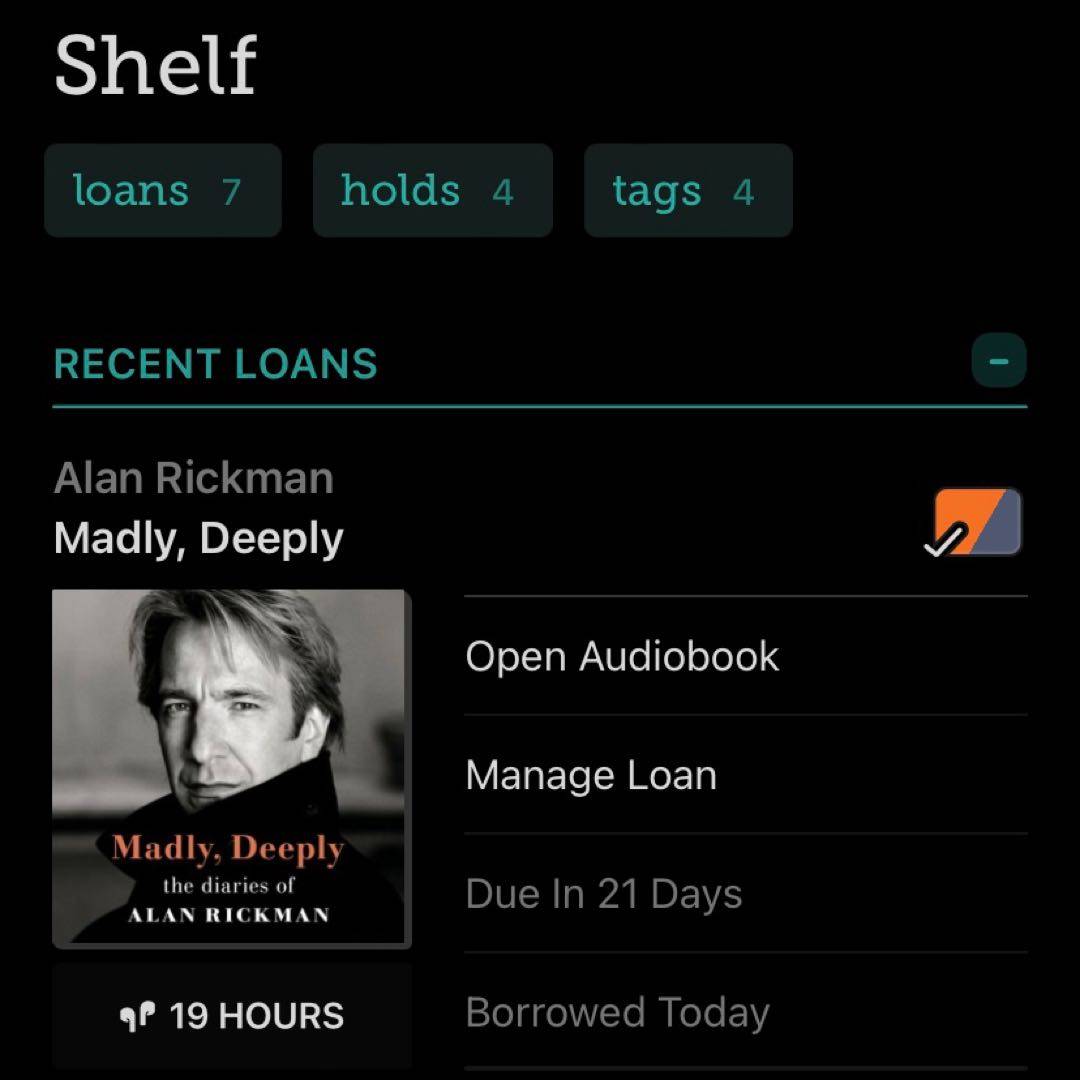Open the loans section
Image resolution: width=1080 pixels, height=1080 pixels.
point(162,190)
